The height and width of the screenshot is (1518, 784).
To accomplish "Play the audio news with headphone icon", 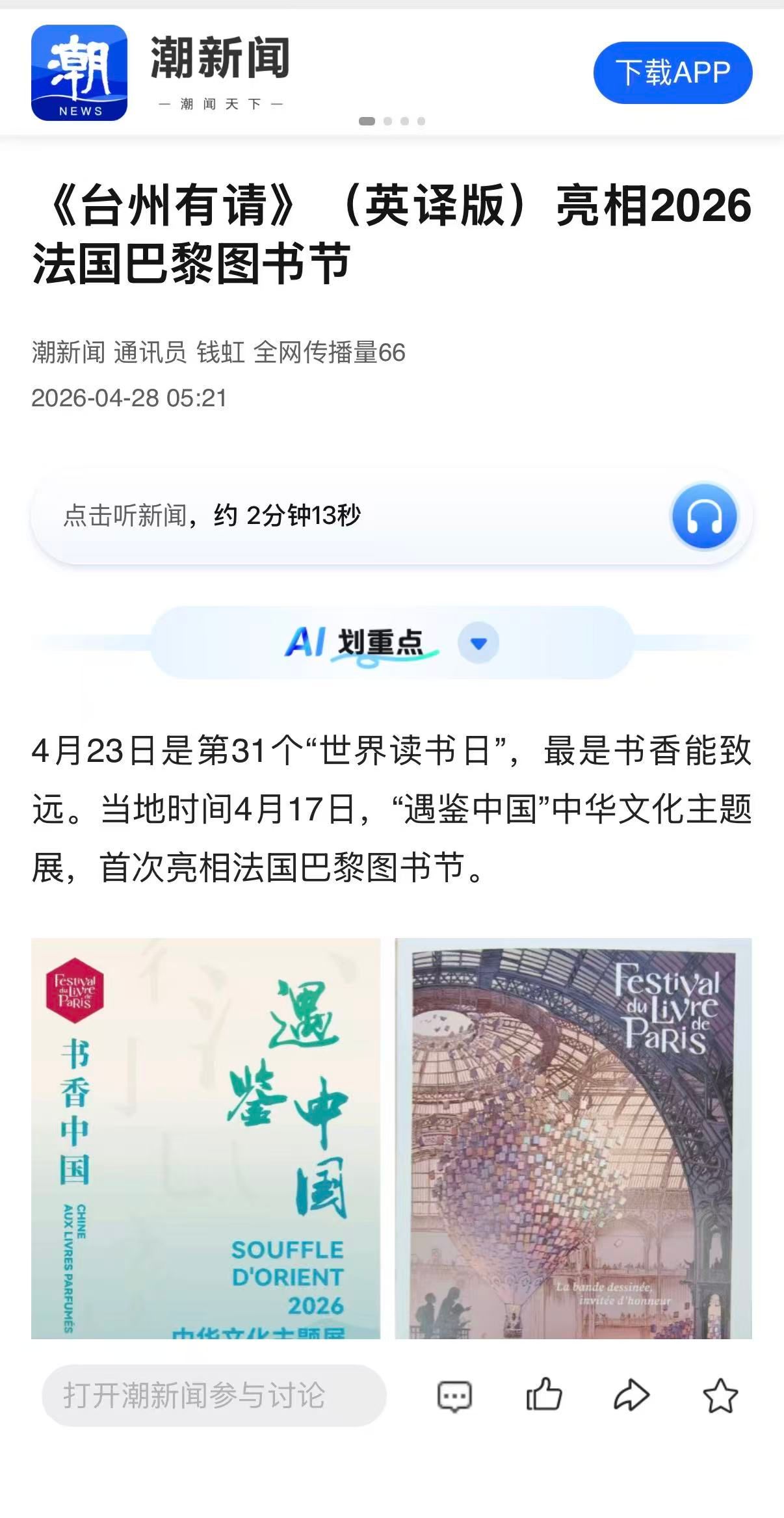I will (x=704, y=516).
